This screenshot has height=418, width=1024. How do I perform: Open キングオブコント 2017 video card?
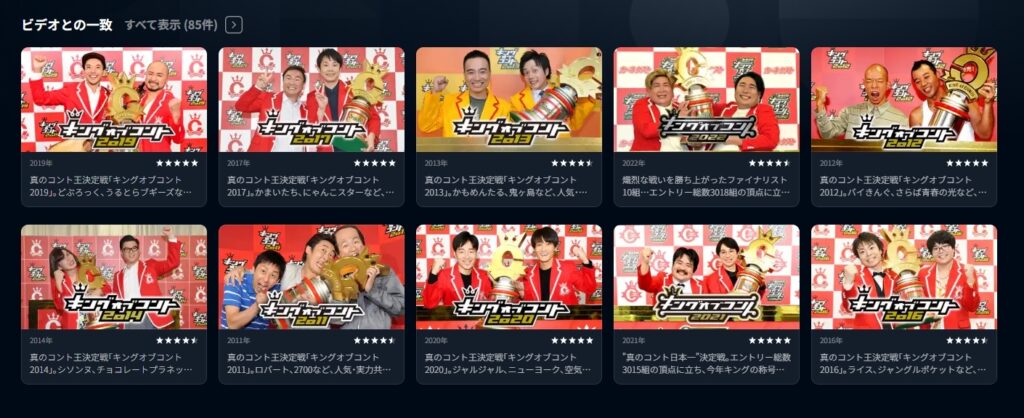point(311,100)
